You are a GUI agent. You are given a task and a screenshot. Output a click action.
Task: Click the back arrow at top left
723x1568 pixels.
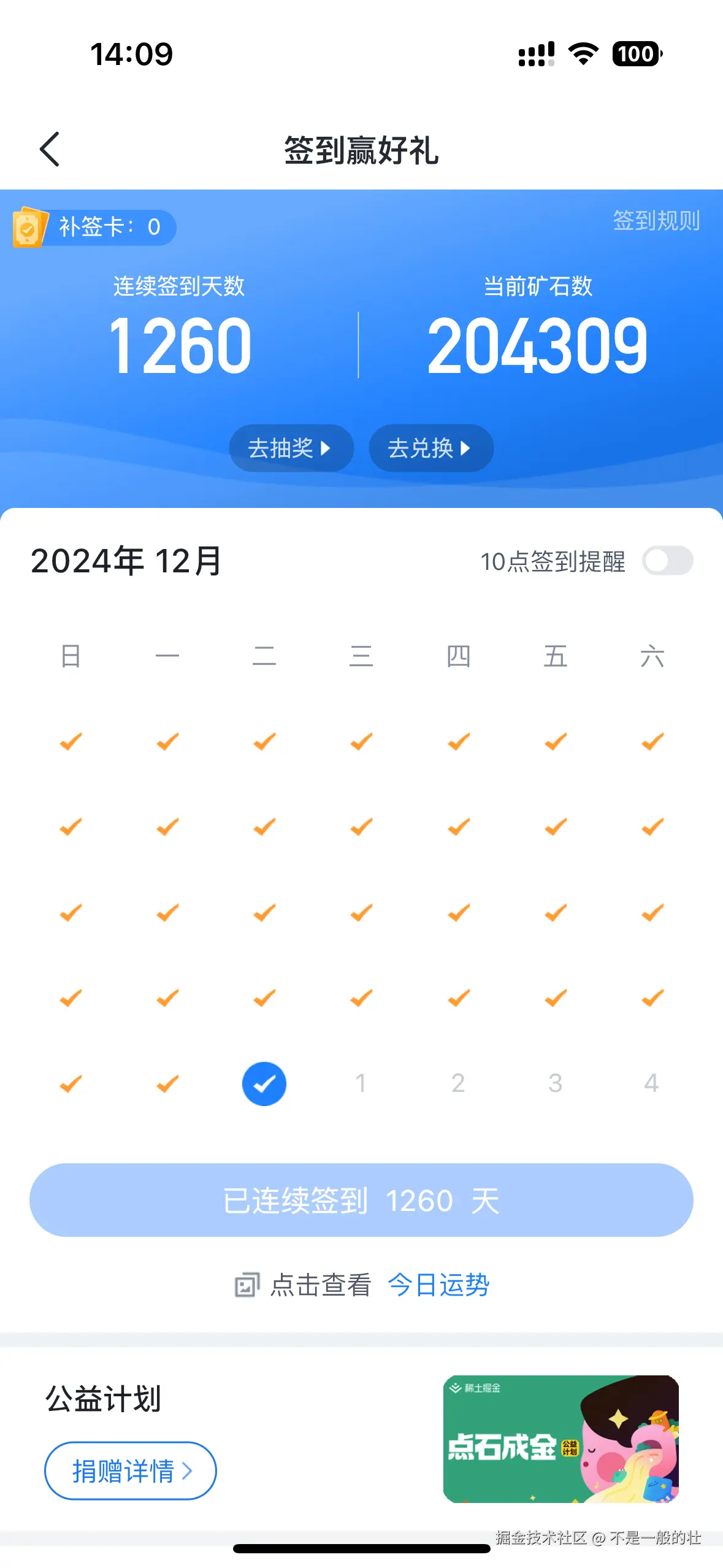click(50, 149)
